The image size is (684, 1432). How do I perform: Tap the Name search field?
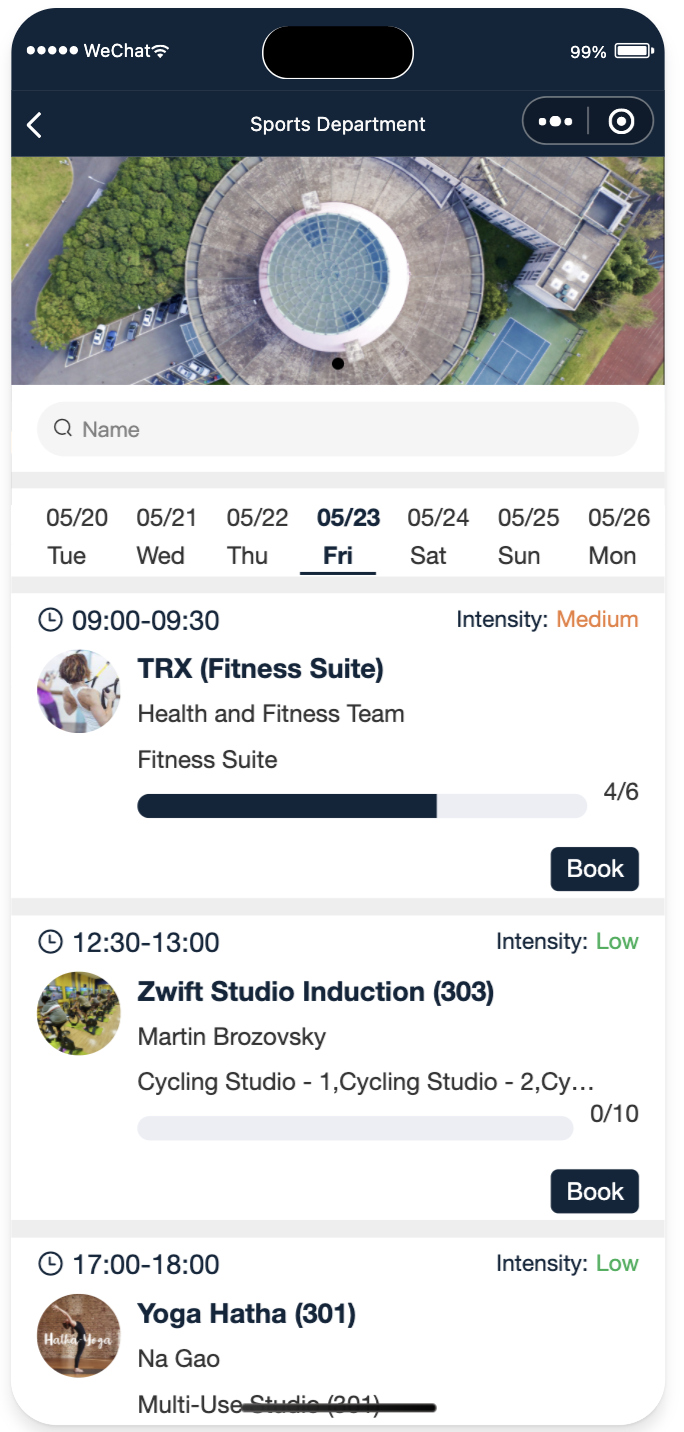click(x=338, y=429)
